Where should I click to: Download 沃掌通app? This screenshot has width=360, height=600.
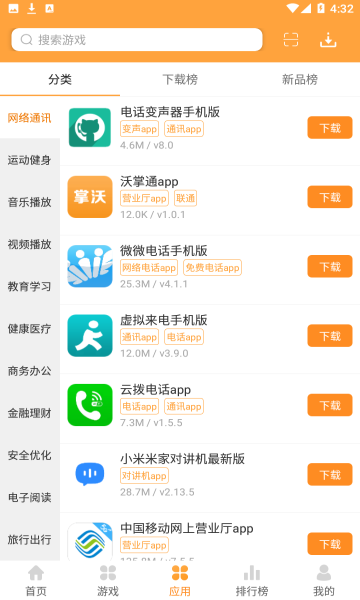point(330,197)
